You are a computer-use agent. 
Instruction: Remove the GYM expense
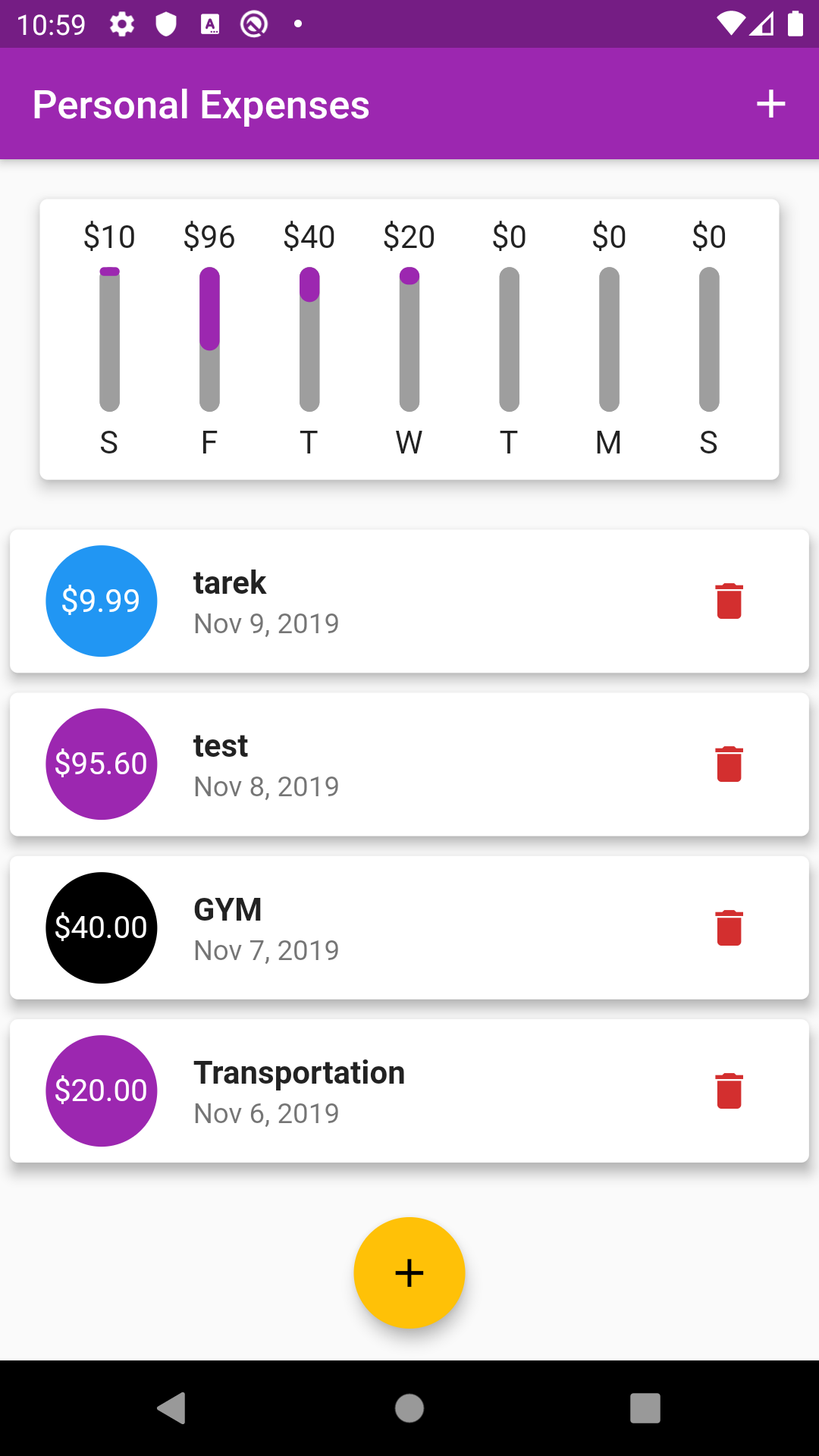coord(729,927)
